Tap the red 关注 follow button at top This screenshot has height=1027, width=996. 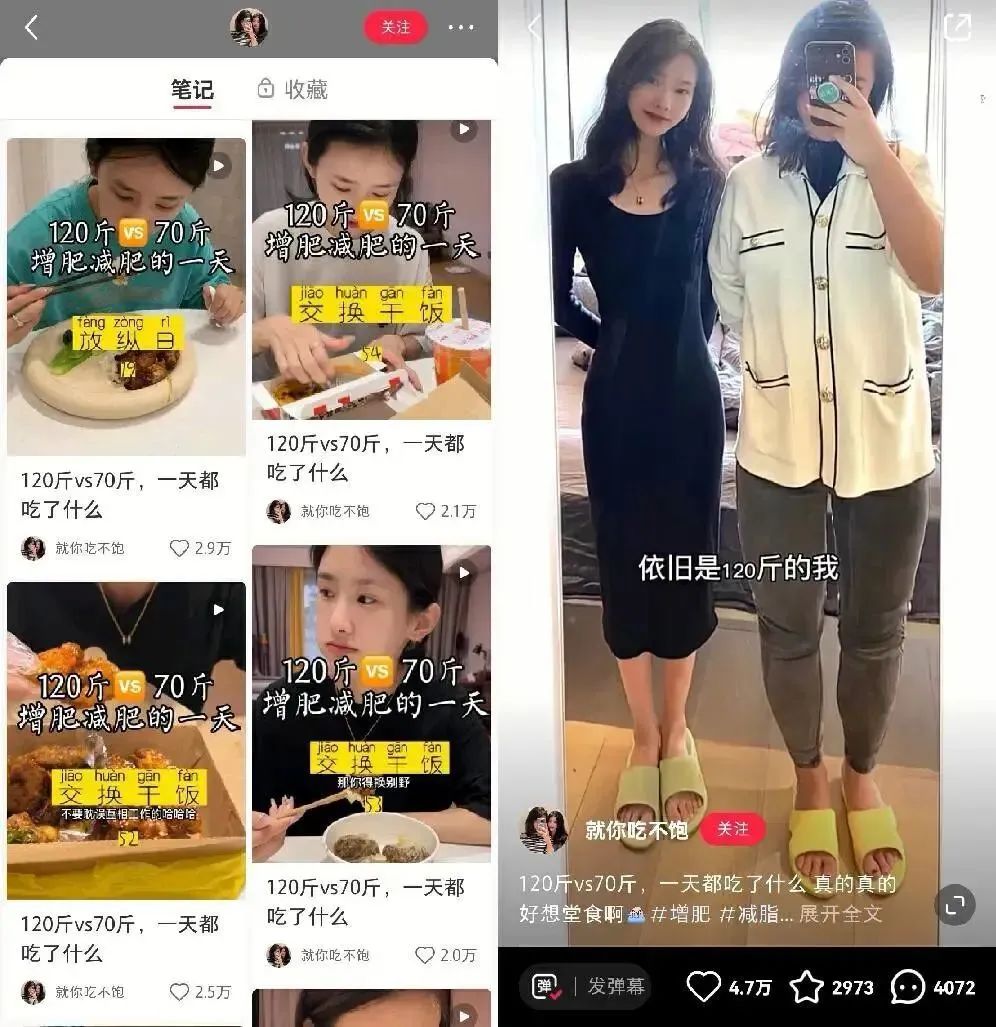pyautogui.click(x=396, y=28)
